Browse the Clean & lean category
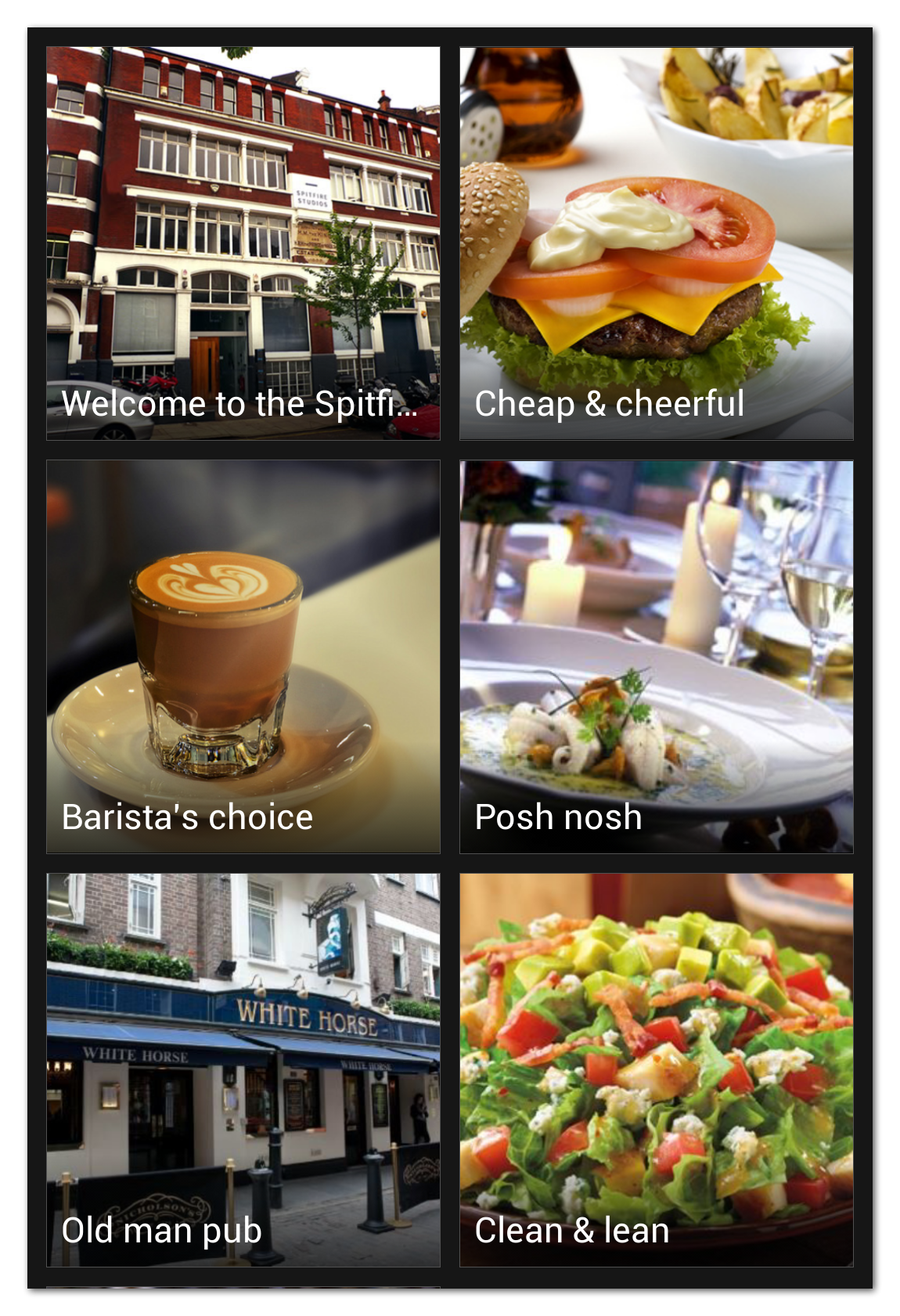Viewport: 900px width, 1316px height. 656,1069
